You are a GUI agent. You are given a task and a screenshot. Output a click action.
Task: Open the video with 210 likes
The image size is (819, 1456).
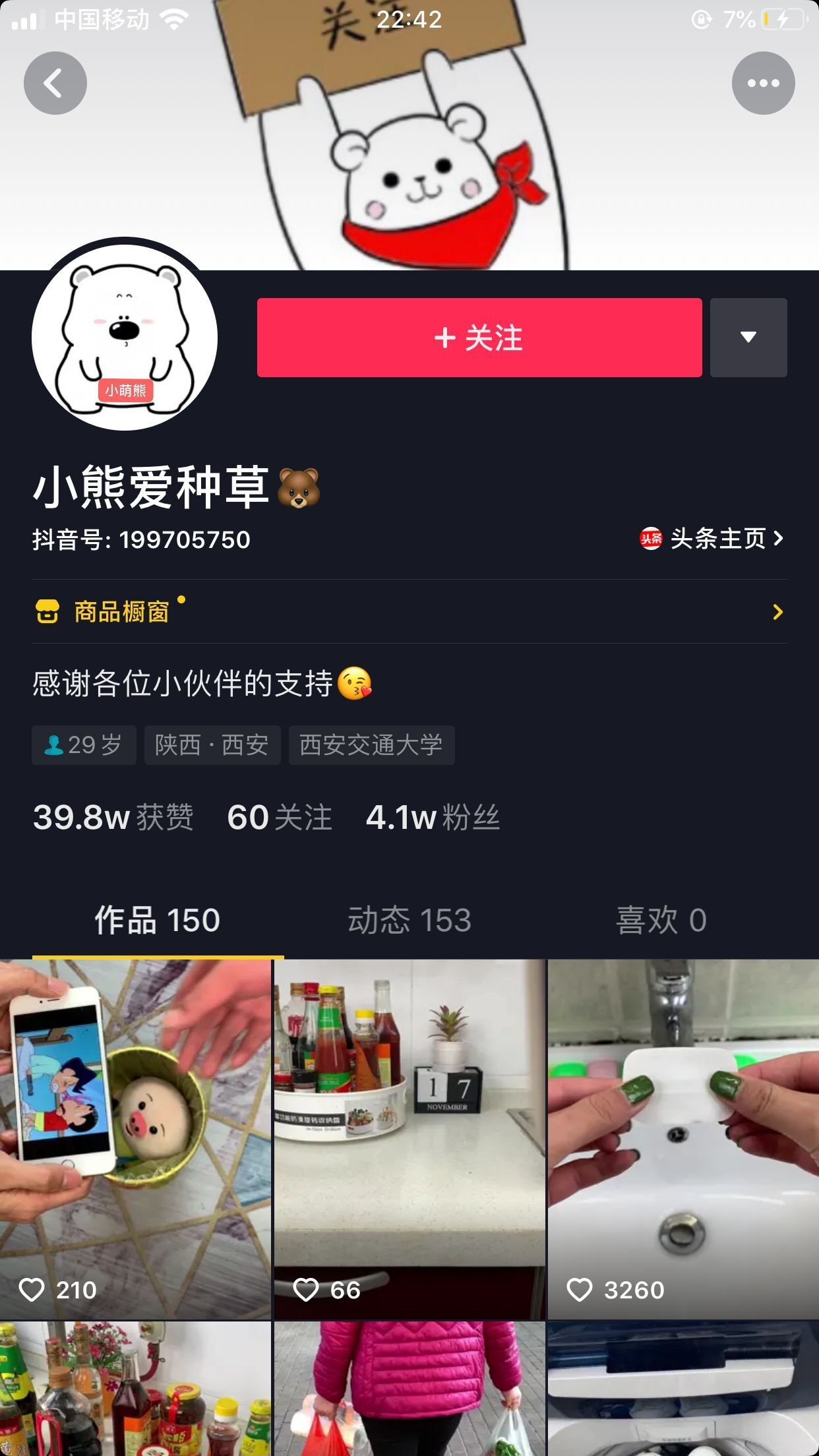135,1137
